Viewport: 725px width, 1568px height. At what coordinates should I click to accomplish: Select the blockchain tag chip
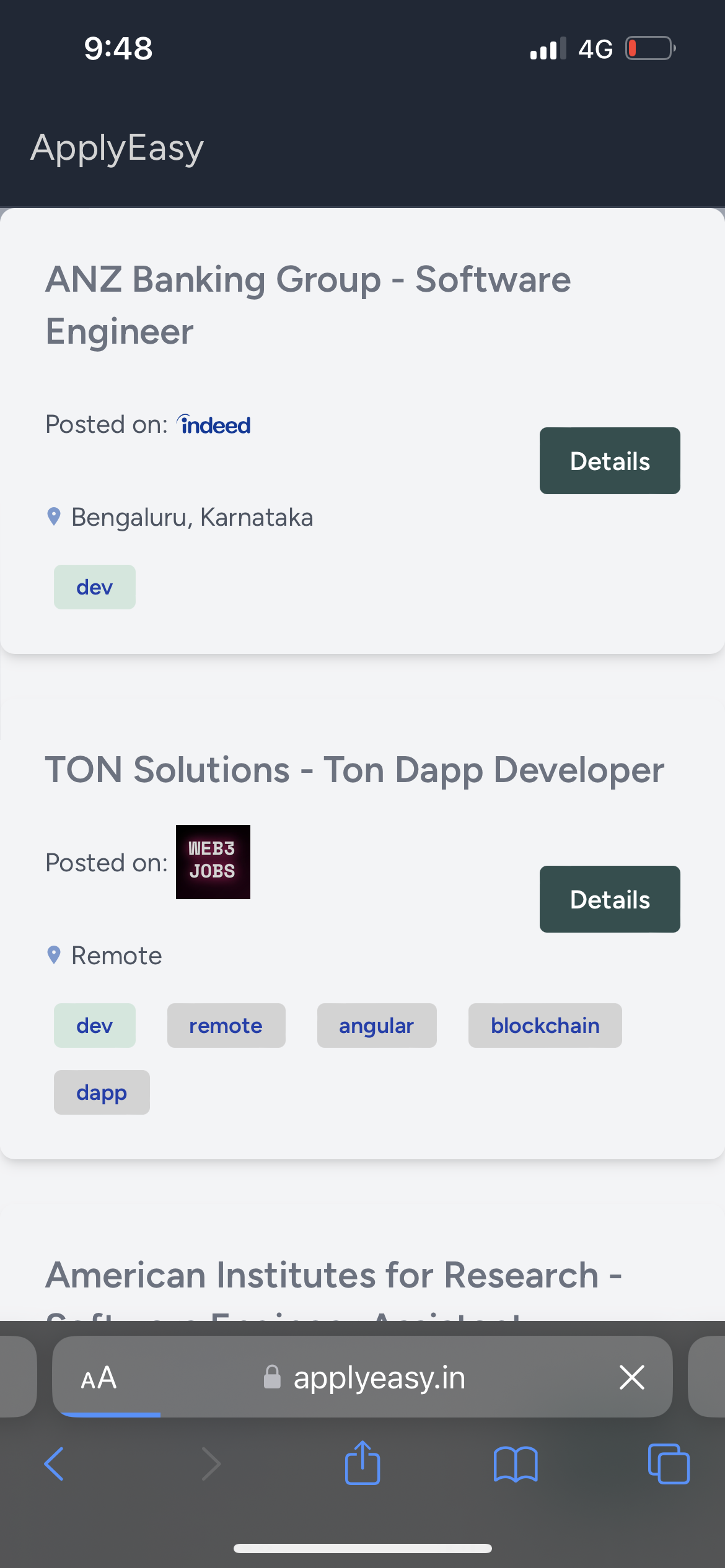point(545,1026)
